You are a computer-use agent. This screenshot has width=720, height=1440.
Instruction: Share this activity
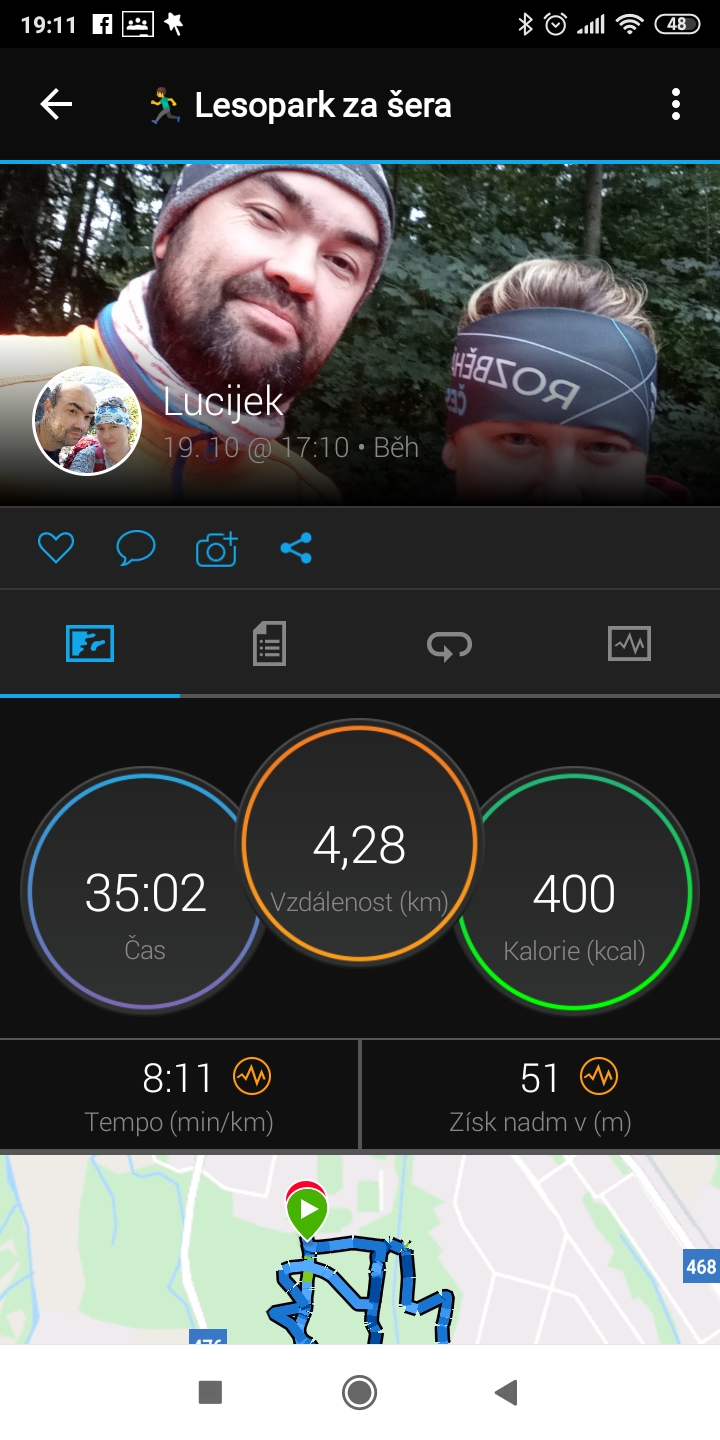296,547
